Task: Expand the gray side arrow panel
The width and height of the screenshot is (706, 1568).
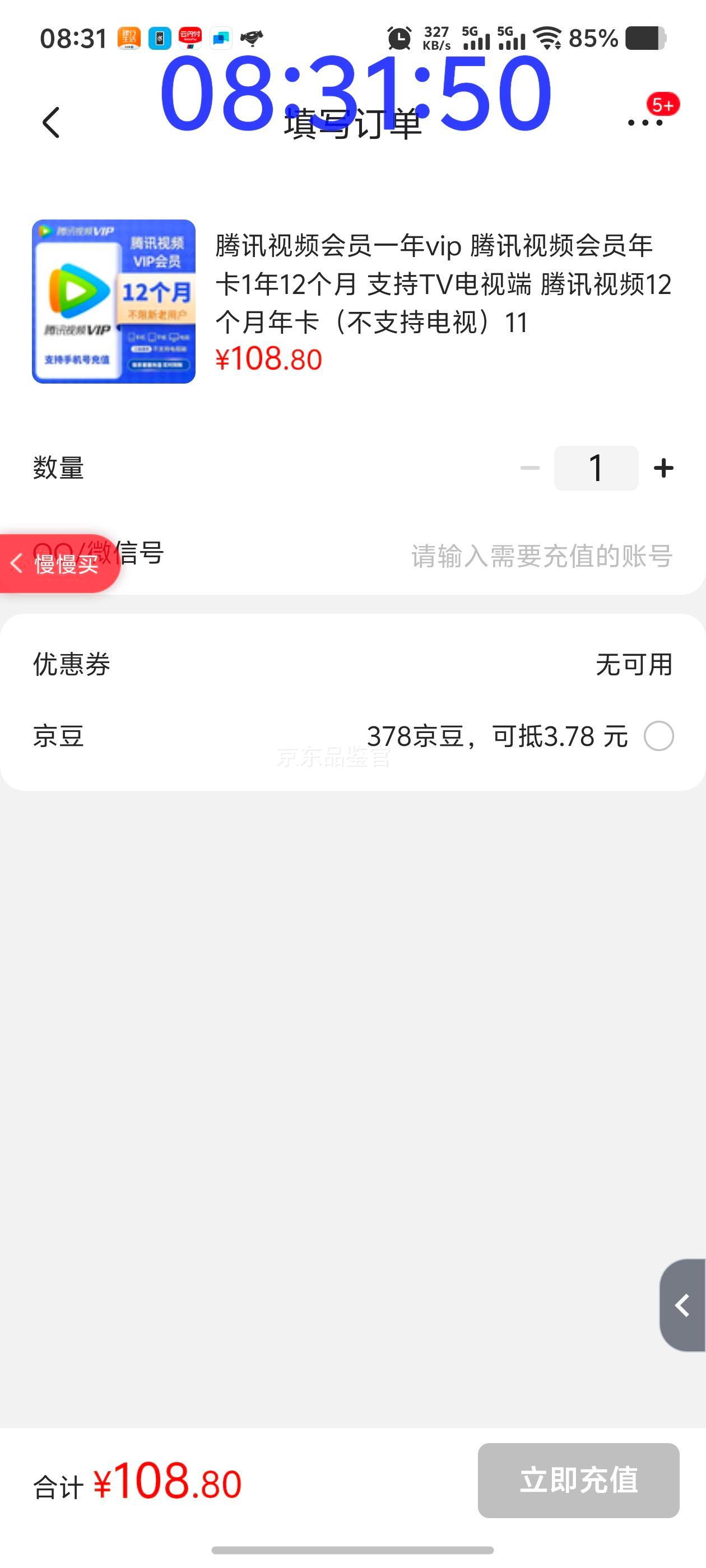Action: click(683, 1306)
